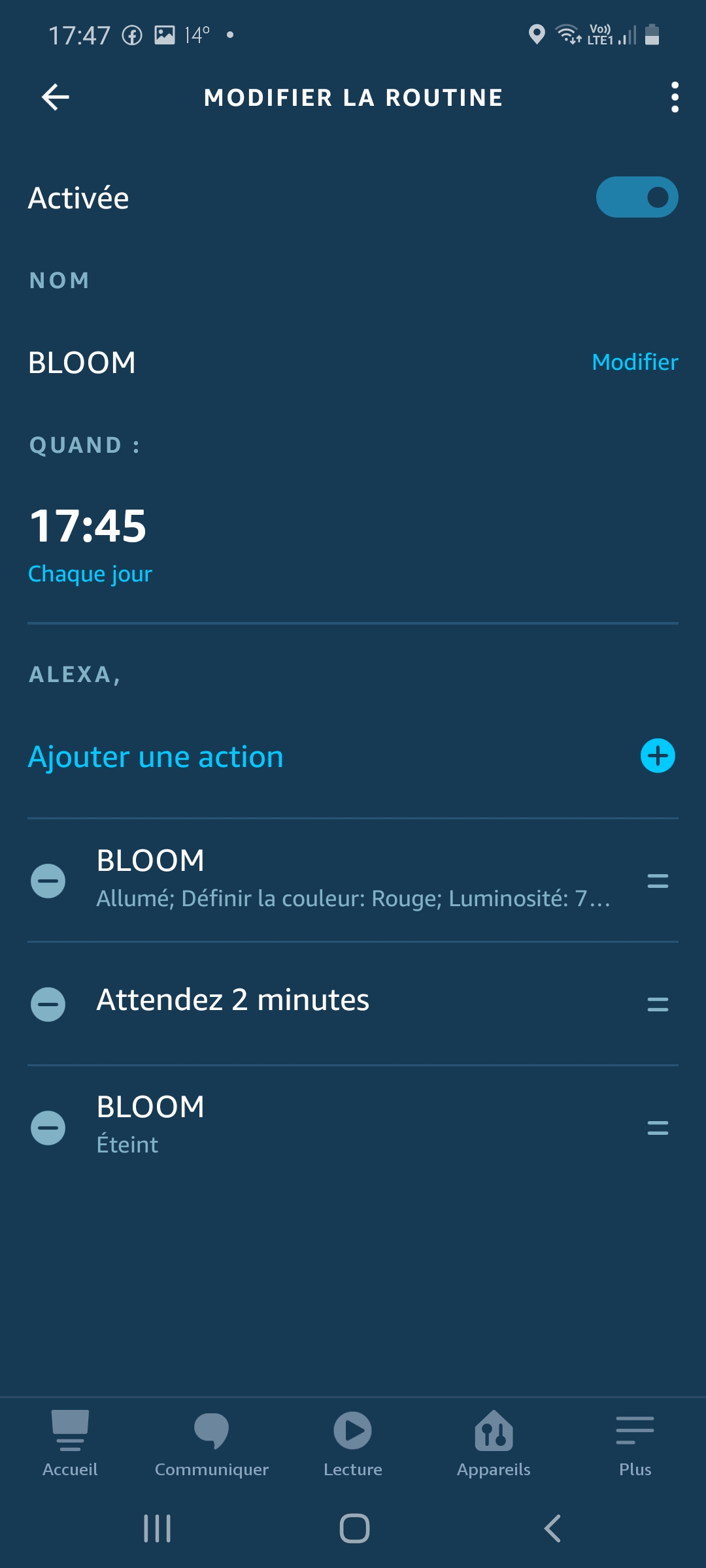Open the three-dot overflow menu

click(x=675, y=97)
